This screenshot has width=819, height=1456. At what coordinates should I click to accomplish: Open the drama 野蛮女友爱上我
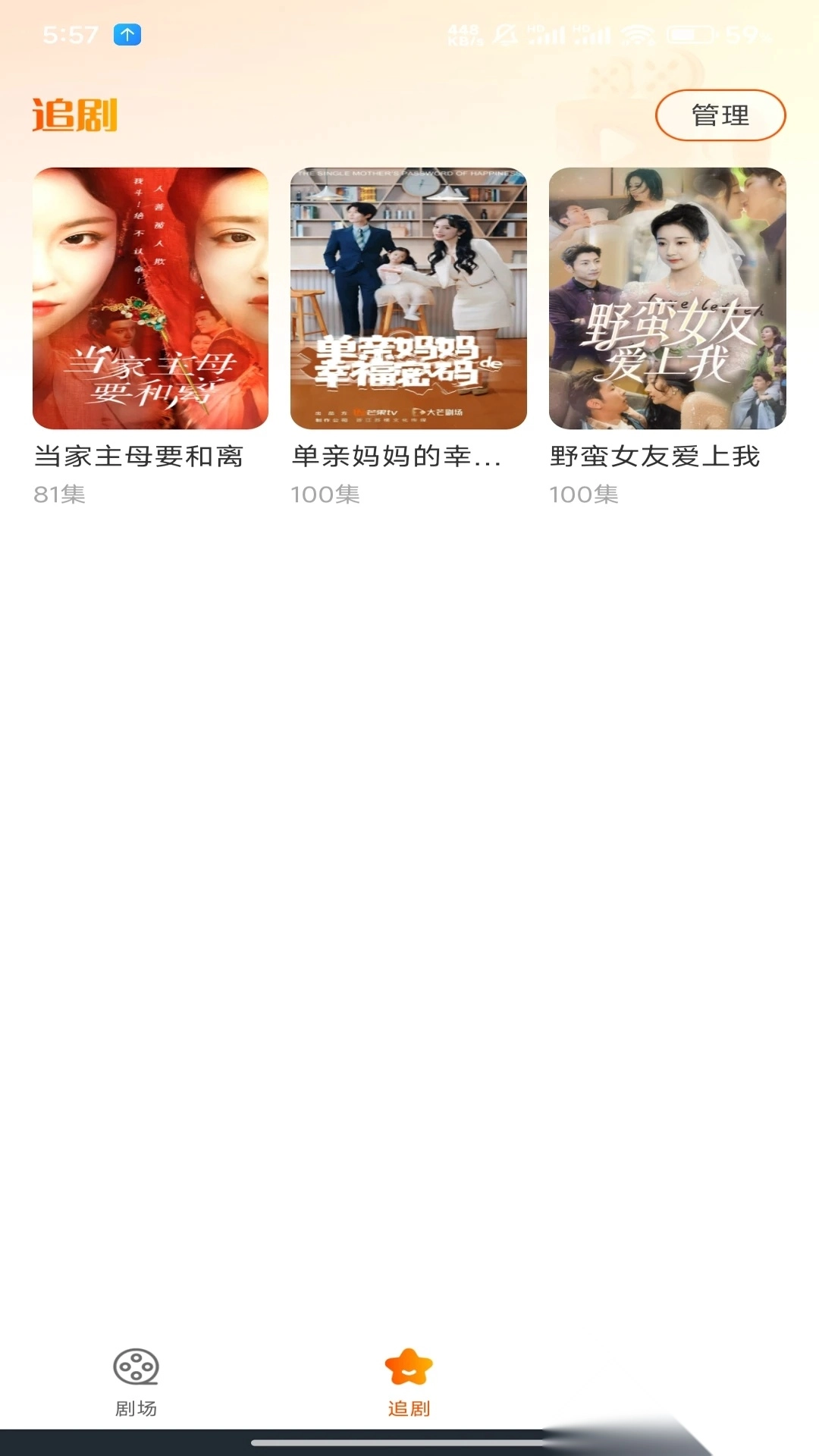coord(667,298)
